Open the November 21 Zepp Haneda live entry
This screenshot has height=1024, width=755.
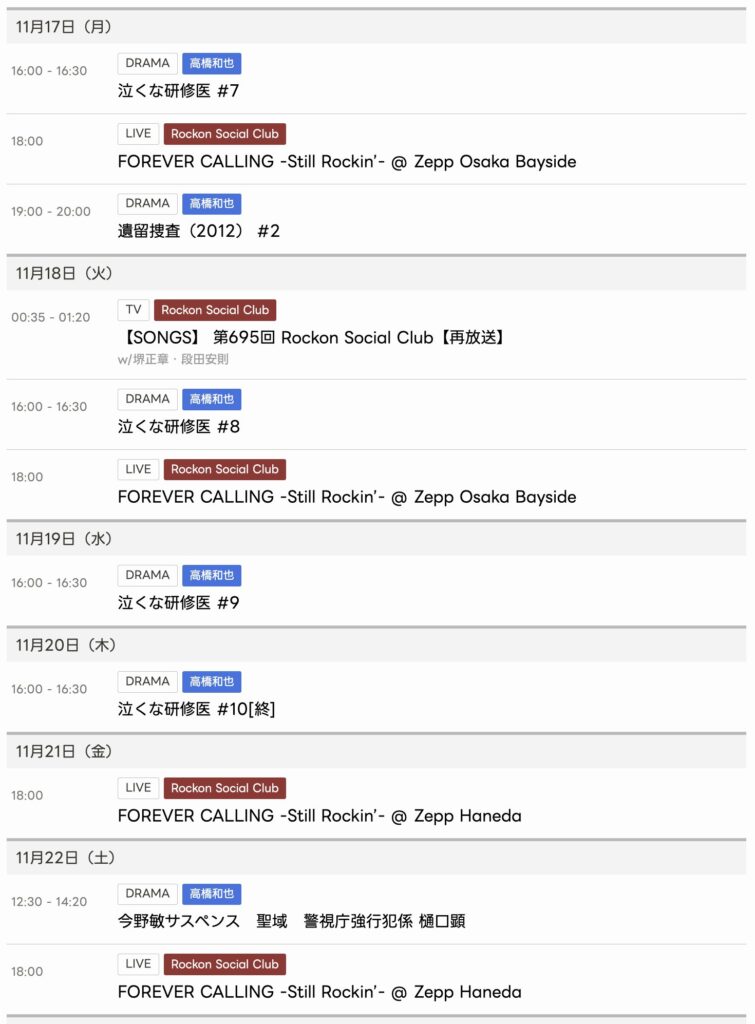(x=319, y=815)
